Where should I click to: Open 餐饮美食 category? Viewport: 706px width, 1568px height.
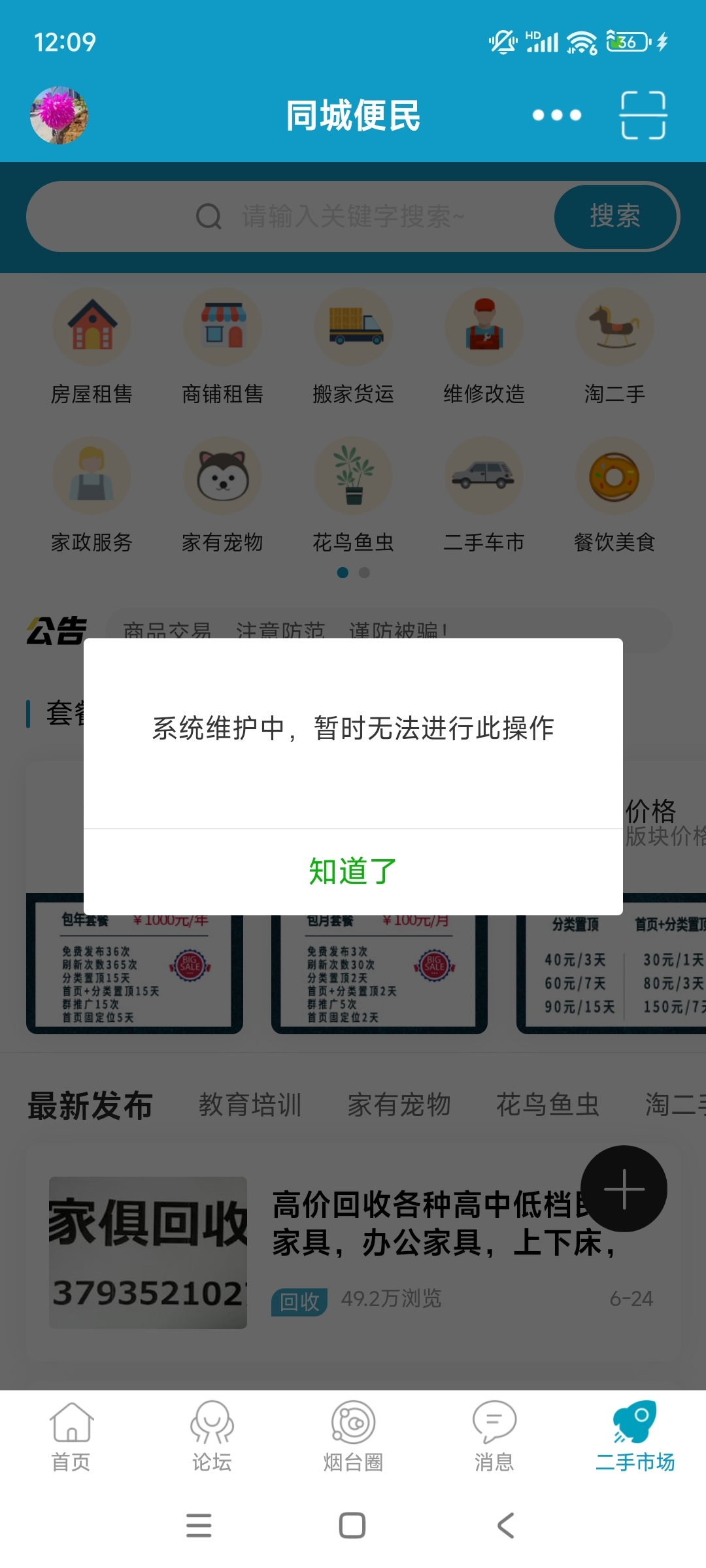click(x=614, y=495)
